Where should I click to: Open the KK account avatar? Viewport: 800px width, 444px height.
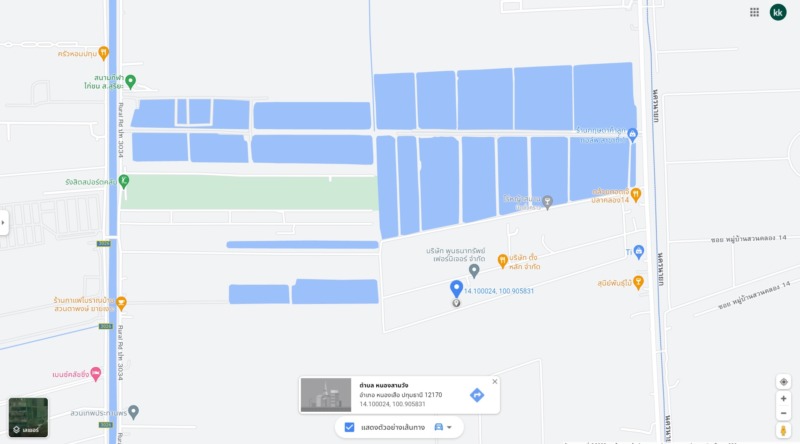tap(778, 12)
